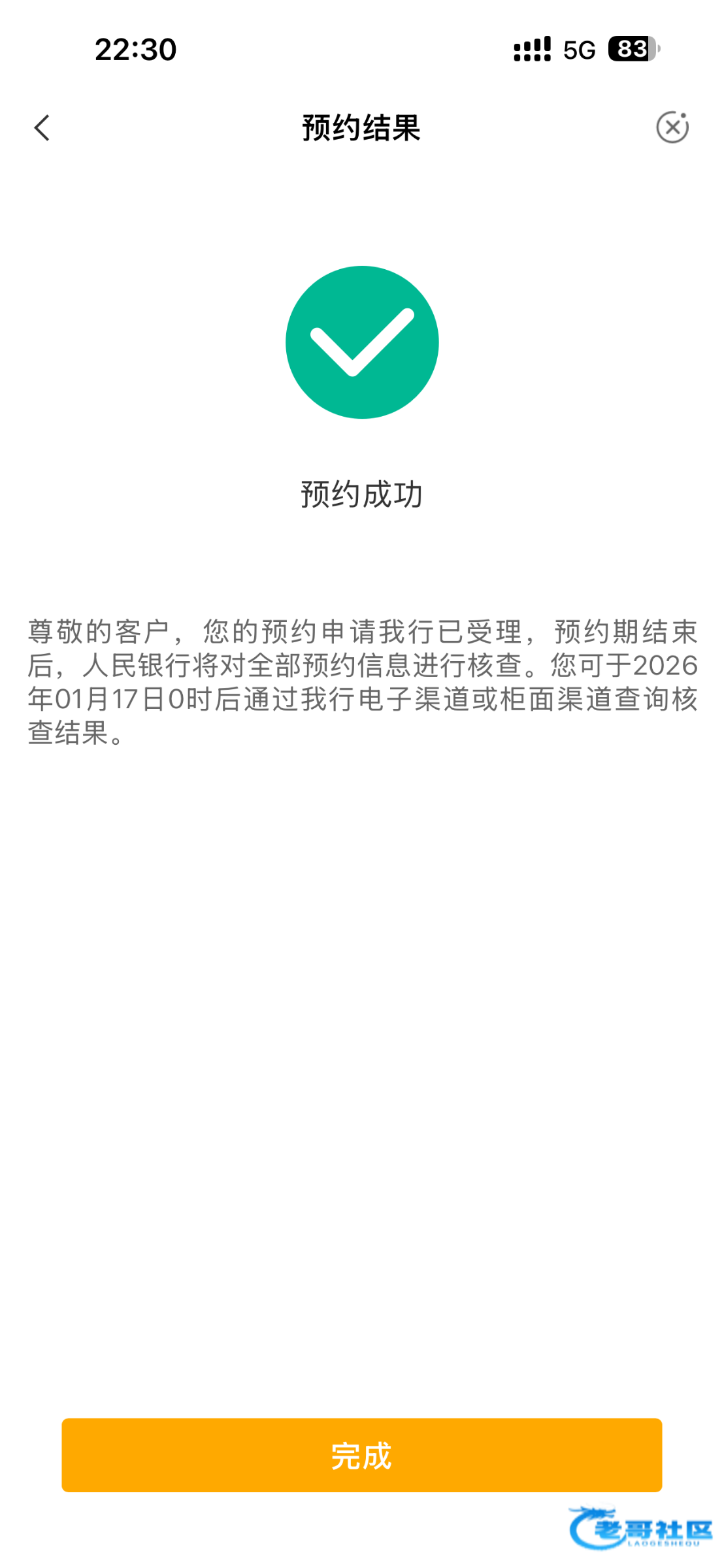The width and height of the screenshot is (724, 1568).
Task: Tap the orange 完成 button
Action: point(361,1455)
